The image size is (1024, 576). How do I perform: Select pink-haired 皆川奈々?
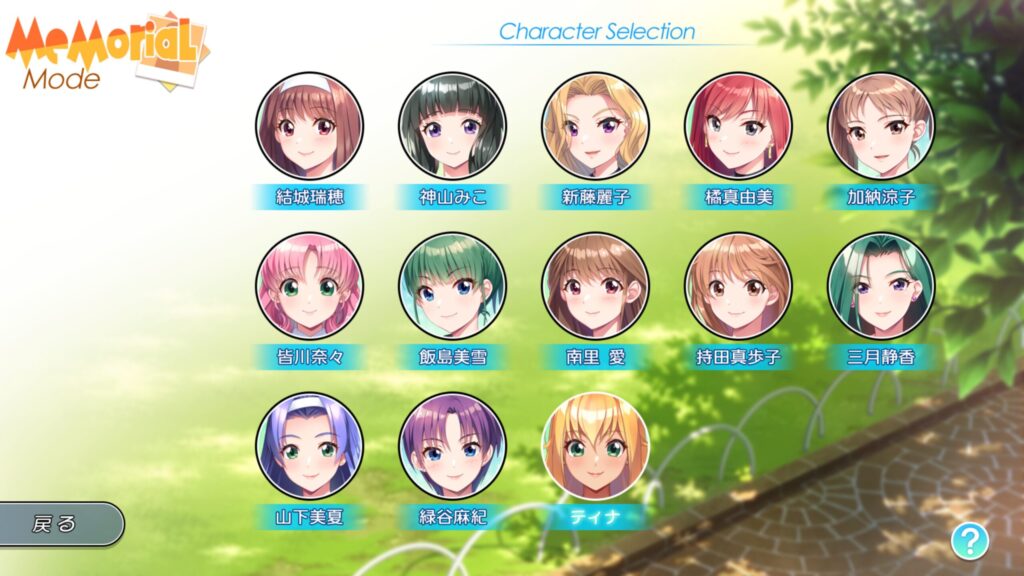tap(309, 286)
